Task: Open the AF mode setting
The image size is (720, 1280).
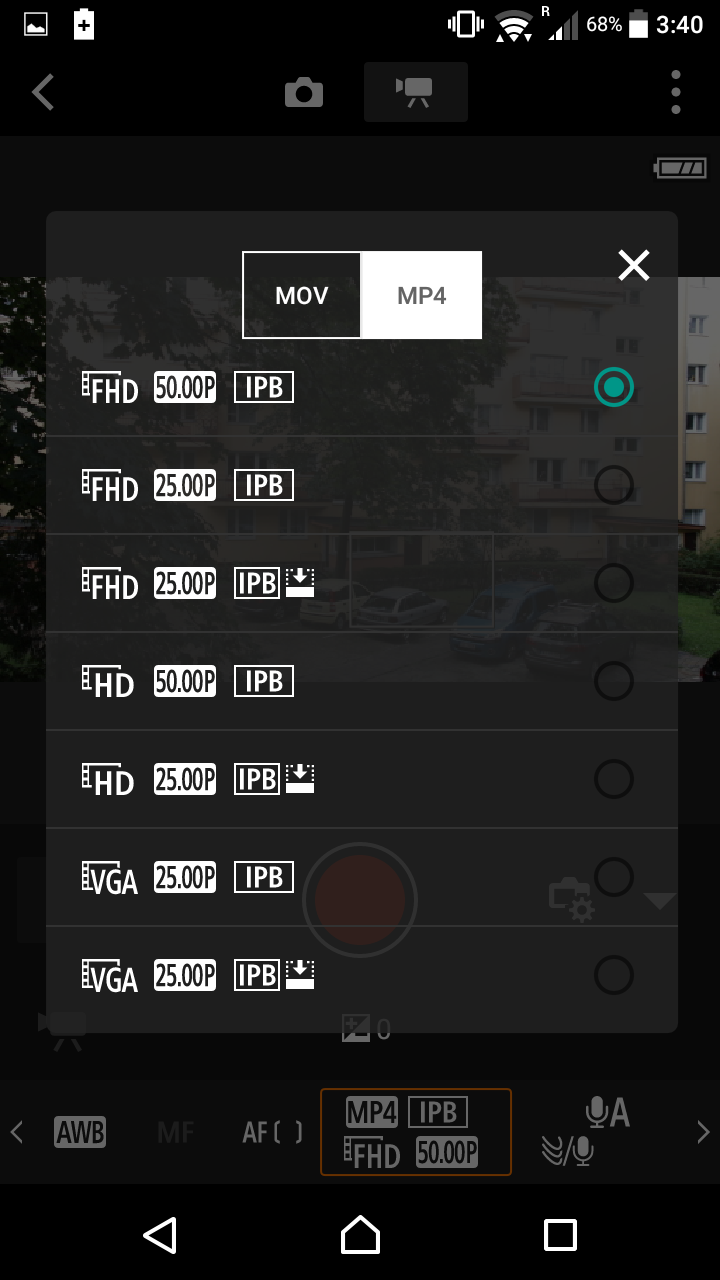Action: click(x=273, y=1132)
